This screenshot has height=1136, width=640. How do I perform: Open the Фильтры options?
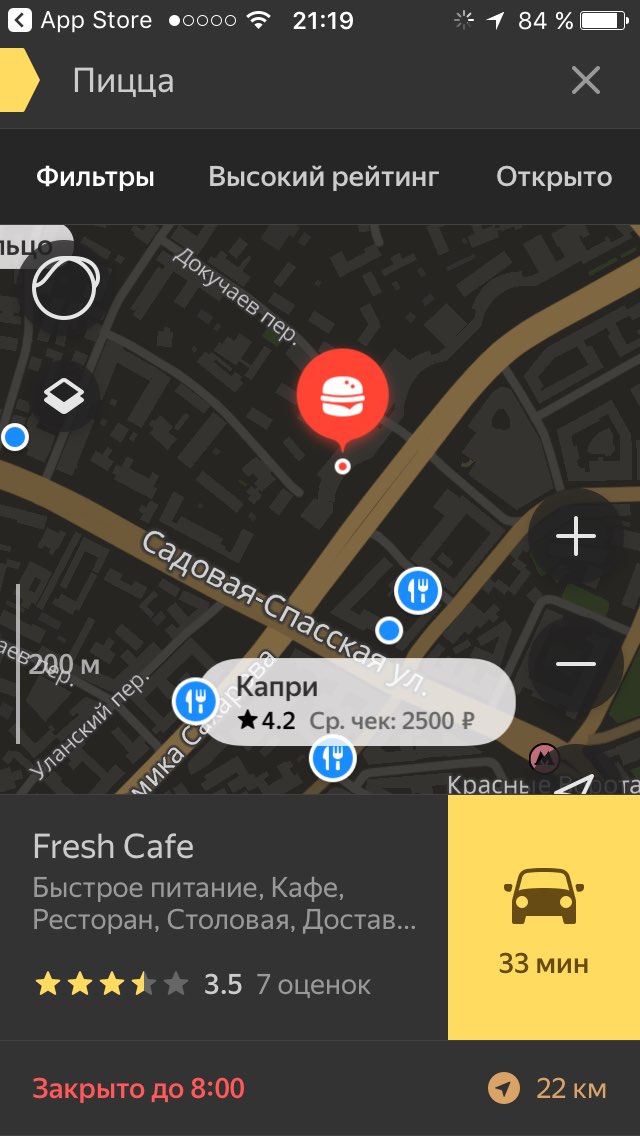point(96,178)
